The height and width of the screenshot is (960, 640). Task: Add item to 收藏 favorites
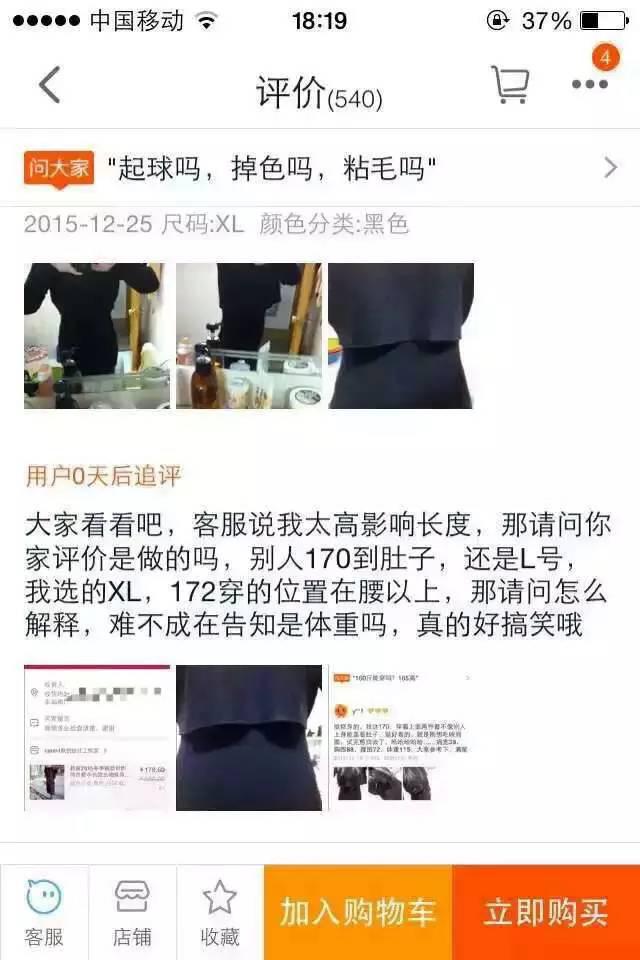click(x=220, y=912)
